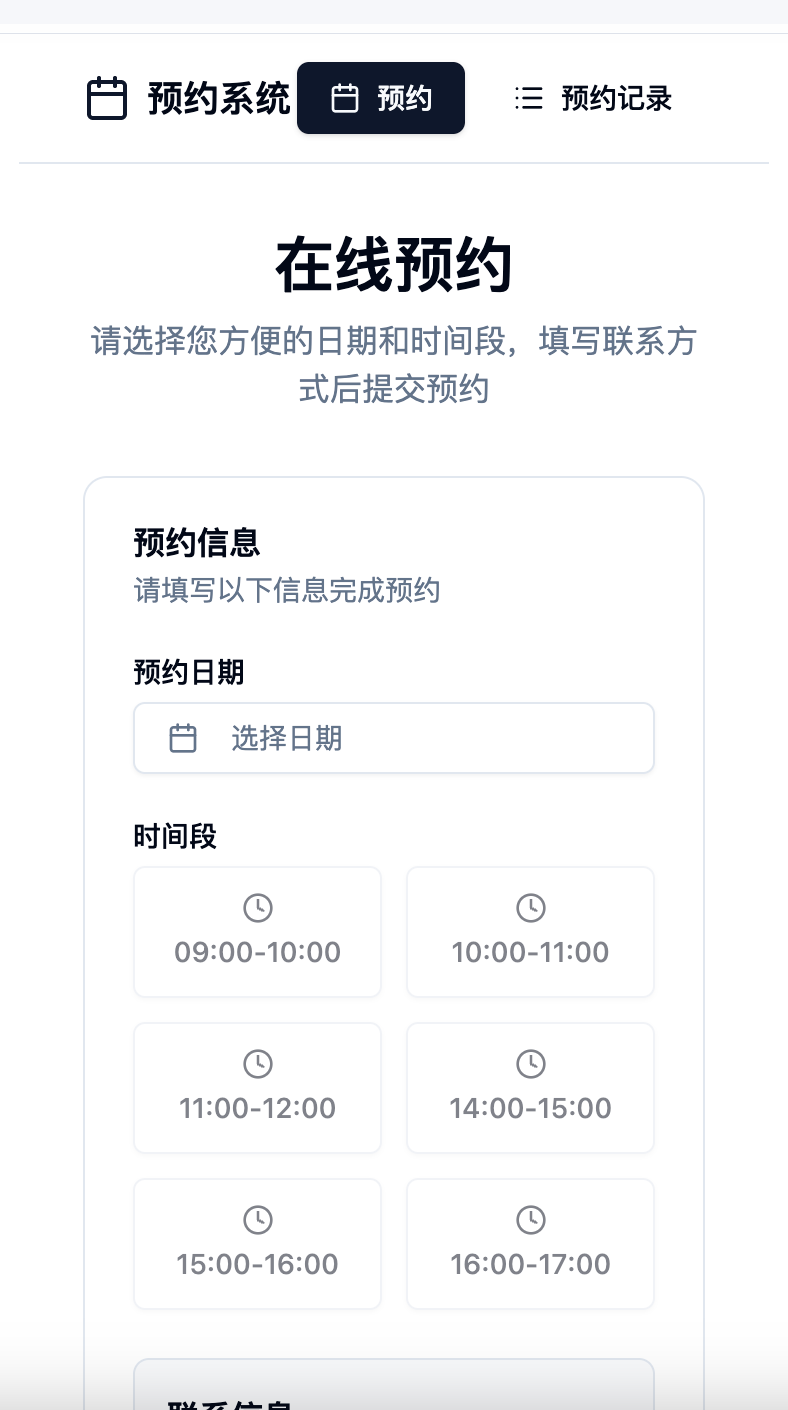Viewport: 788px width, 1410px height.
Task: Open the 预约记录 tab
Action: [593, 98]
